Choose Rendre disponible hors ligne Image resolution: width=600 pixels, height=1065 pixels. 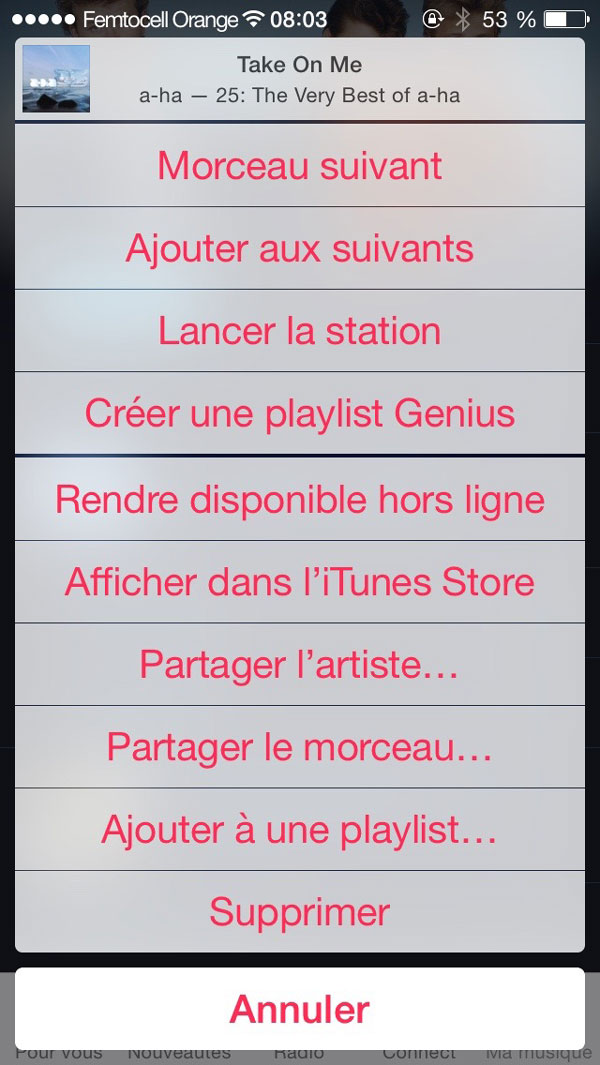pyautogui.click(x=300, y=499)
